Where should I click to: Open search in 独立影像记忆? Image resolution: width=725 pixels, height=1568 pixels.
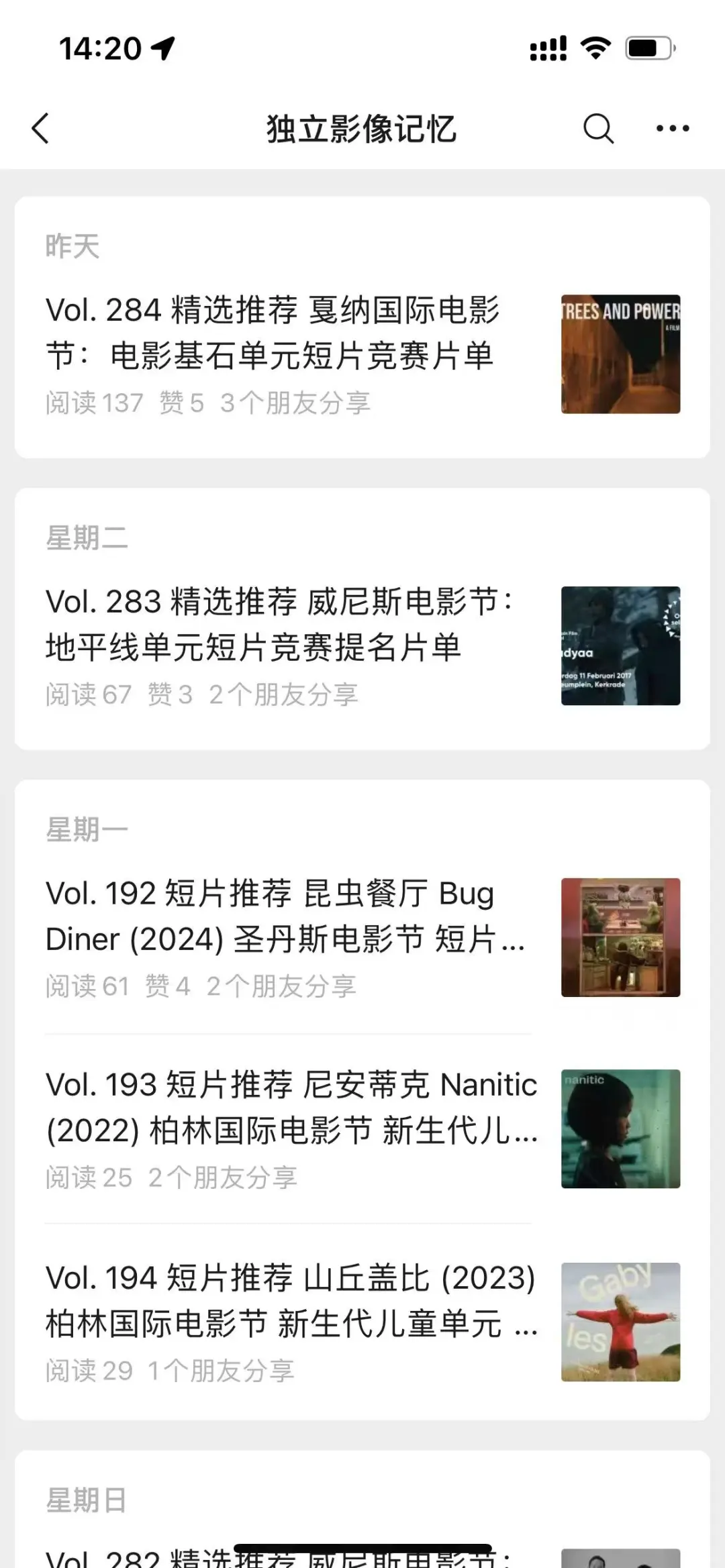(597, 128)
